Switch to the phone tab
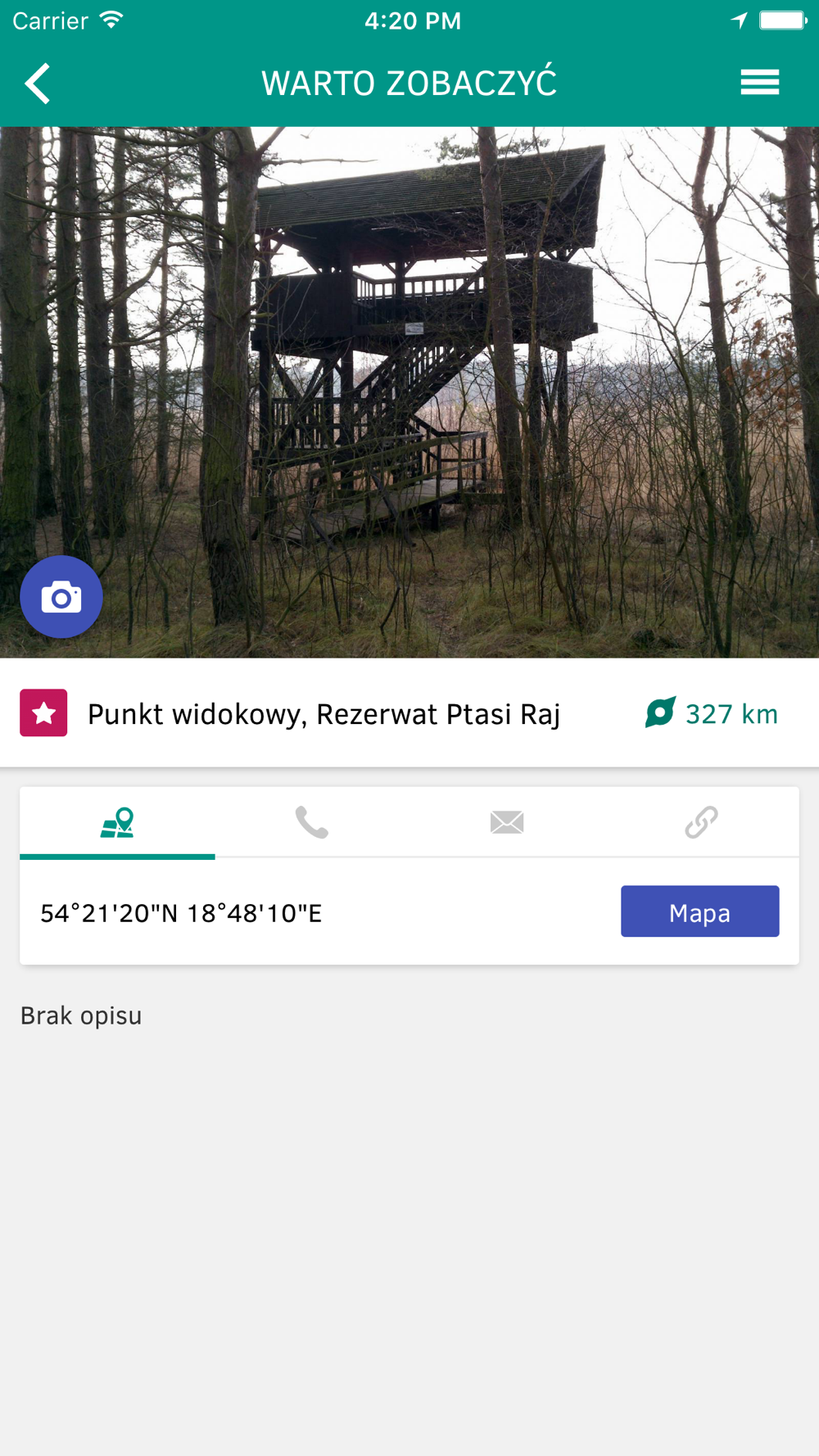The height and width of the screenshot is (1456, 819). [312, 822]
